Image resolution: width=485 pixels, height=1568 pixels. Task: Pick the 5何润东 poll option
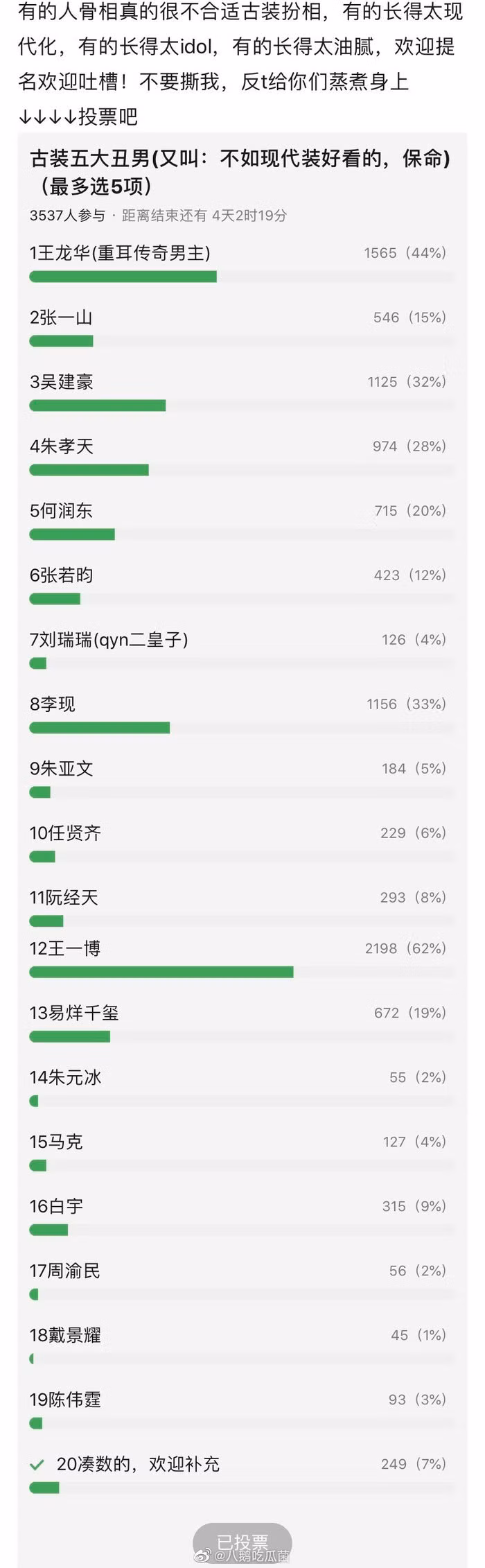pyautogui.click(x=61, y=511)
